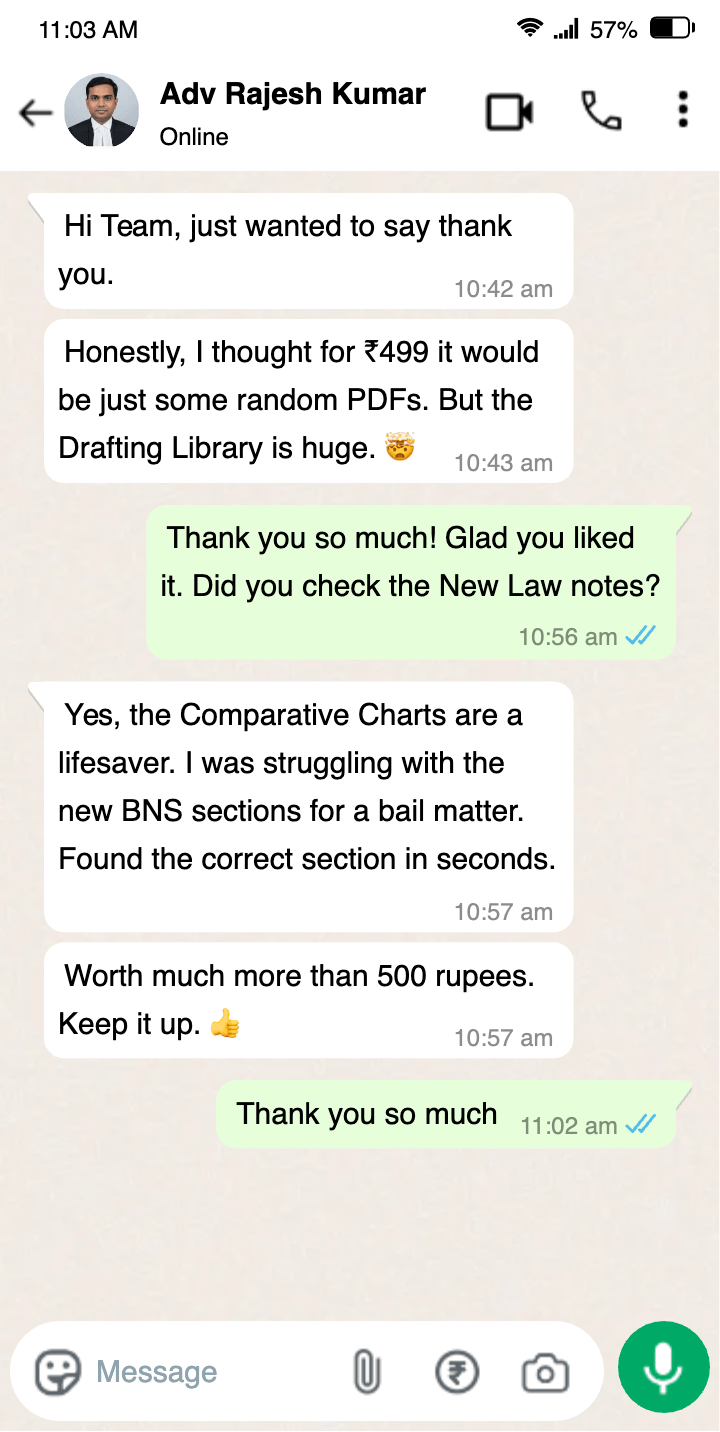720x1432 pixels.
Task: Attach a file with the paperclip
Action: [367, 1372]
